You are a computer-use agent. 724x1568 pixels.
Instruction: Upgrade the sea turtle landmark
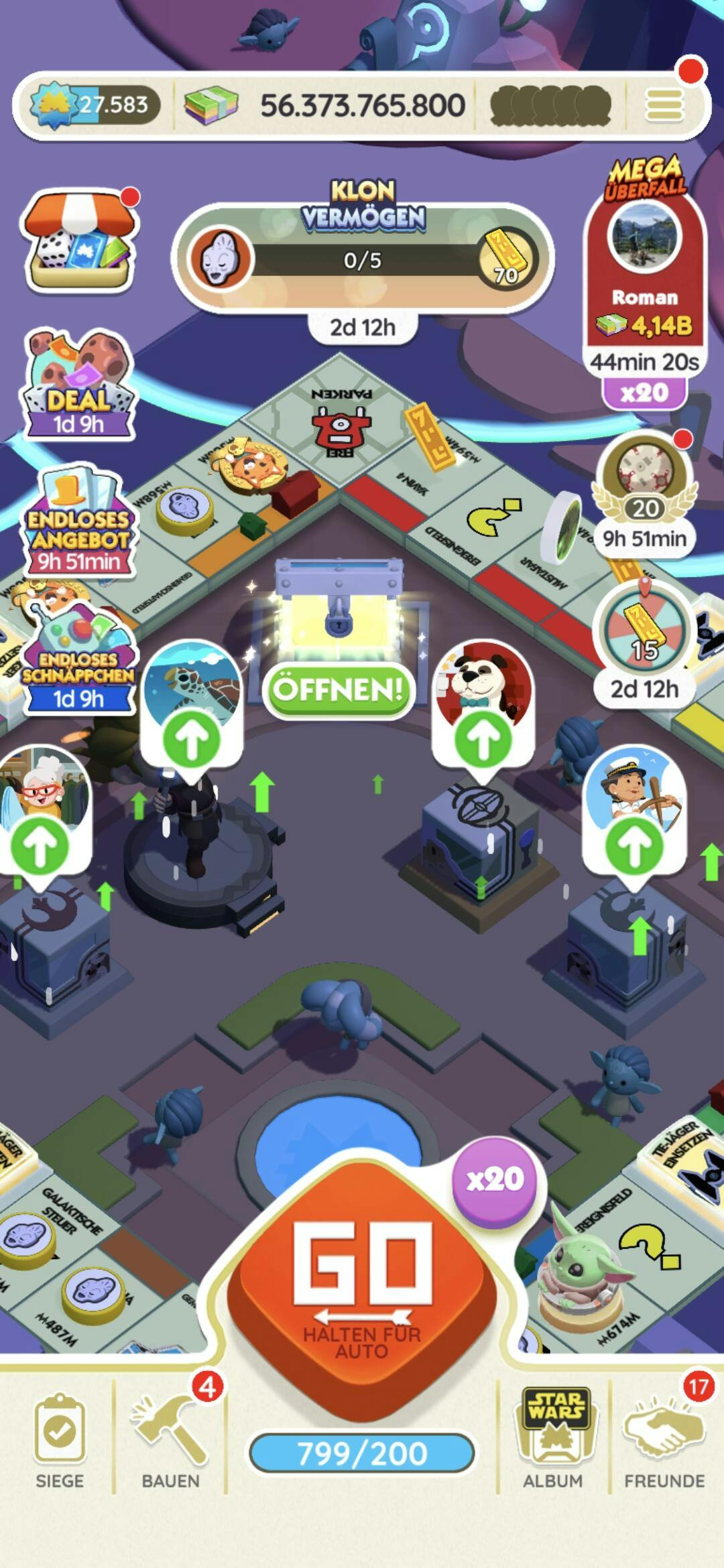pos(192,739)
